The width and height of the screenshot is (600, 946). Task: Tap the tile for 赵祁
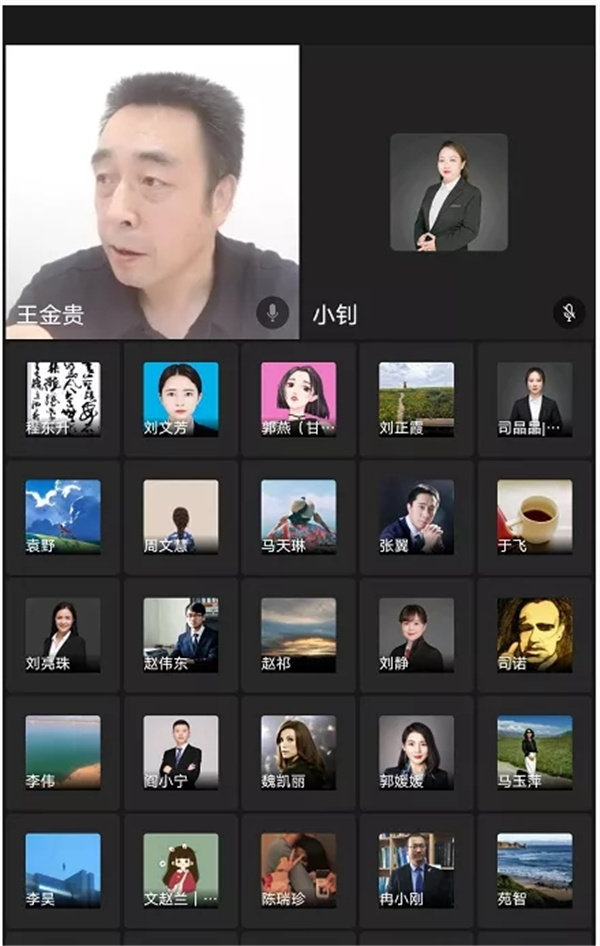298,635
